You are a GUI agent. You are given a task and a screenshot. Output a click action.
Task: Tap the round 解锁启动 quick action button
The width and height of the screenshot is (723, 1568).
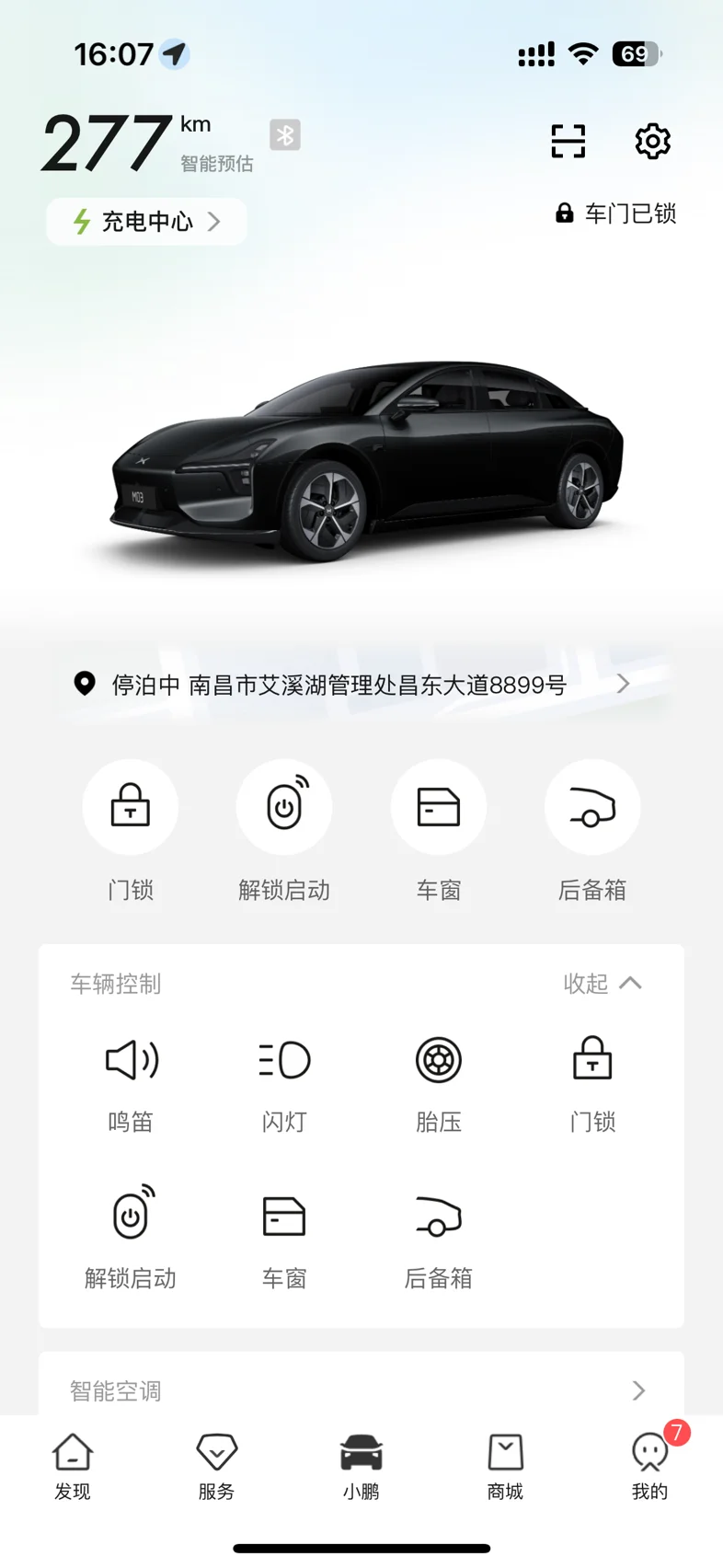pyautogui.click(x=284, y=807)
